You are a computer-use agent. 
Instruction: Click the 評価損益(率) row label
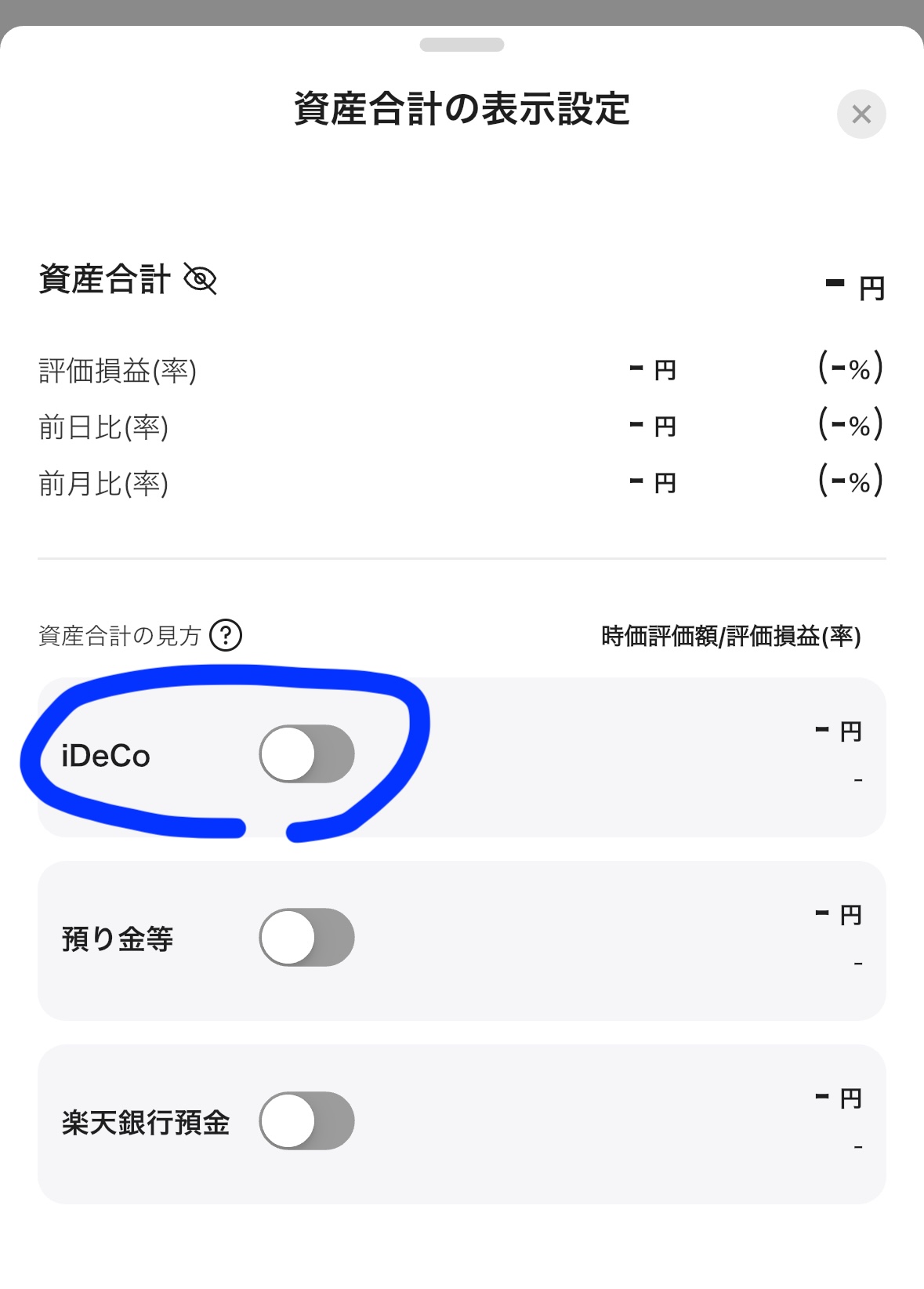pyautogui.click(x=118, y=369)
